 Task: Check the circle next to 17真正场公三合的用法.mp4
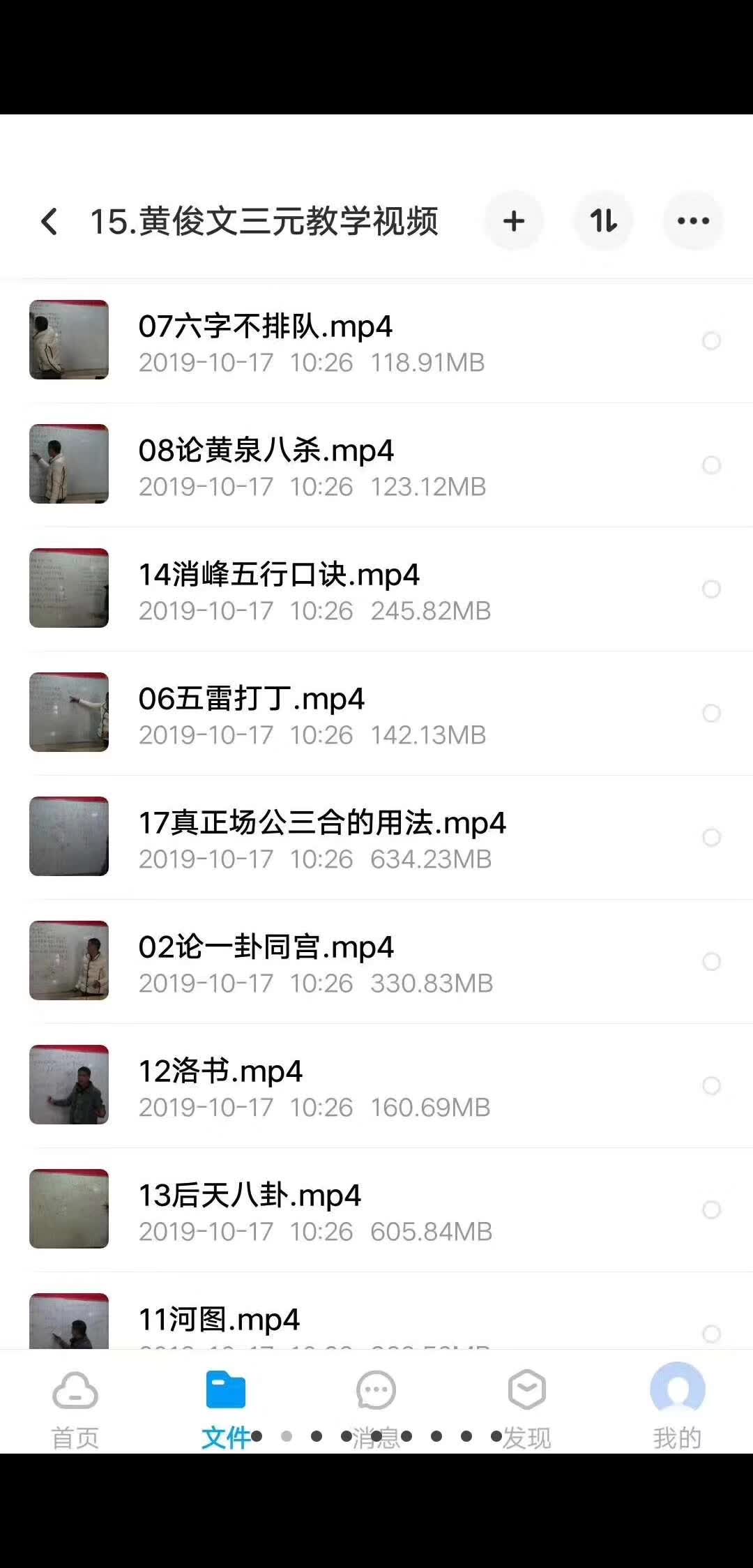pos(712,837)
